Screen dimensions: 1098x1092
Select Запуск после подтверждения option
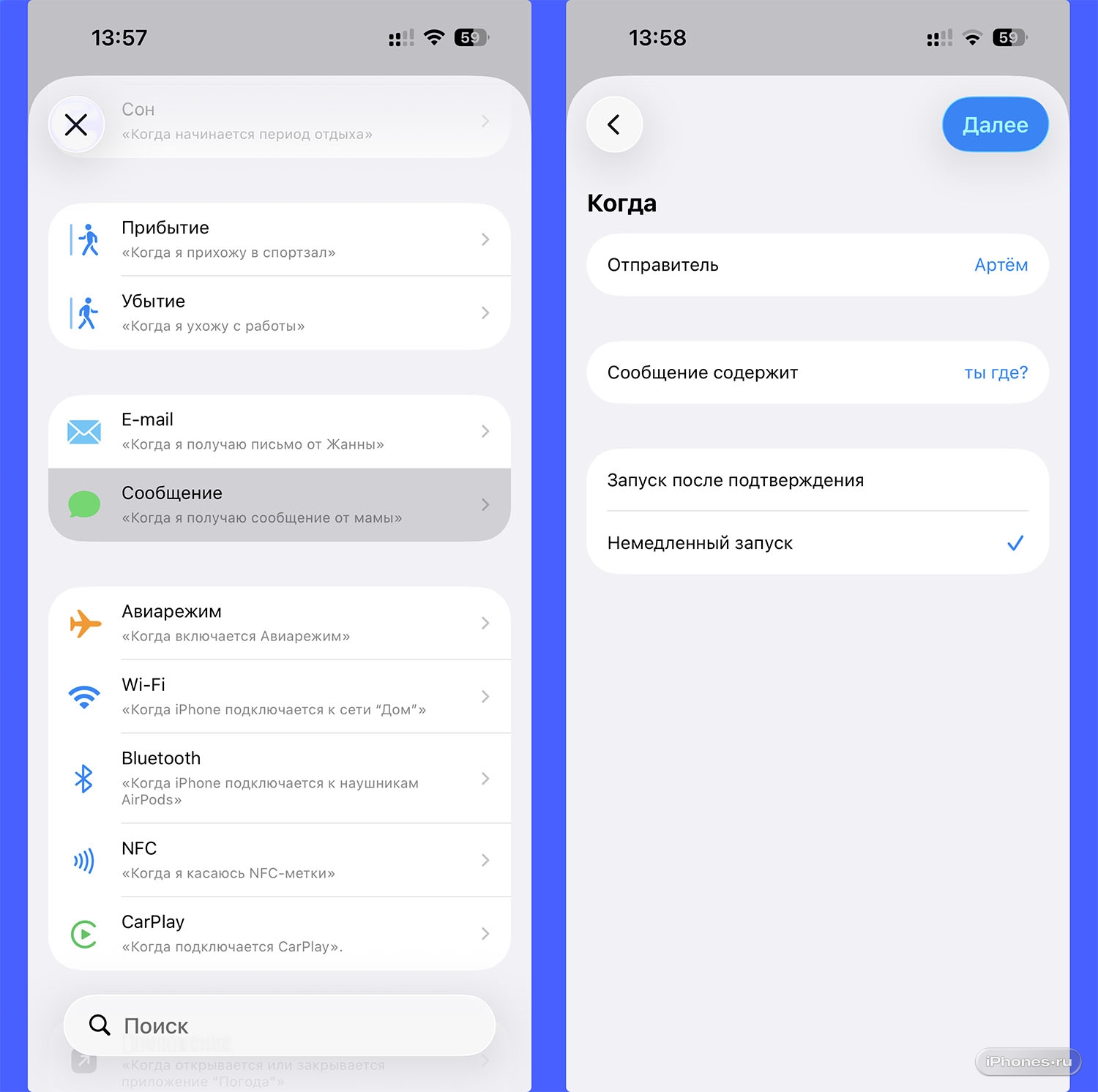click(x=817, y=480)
